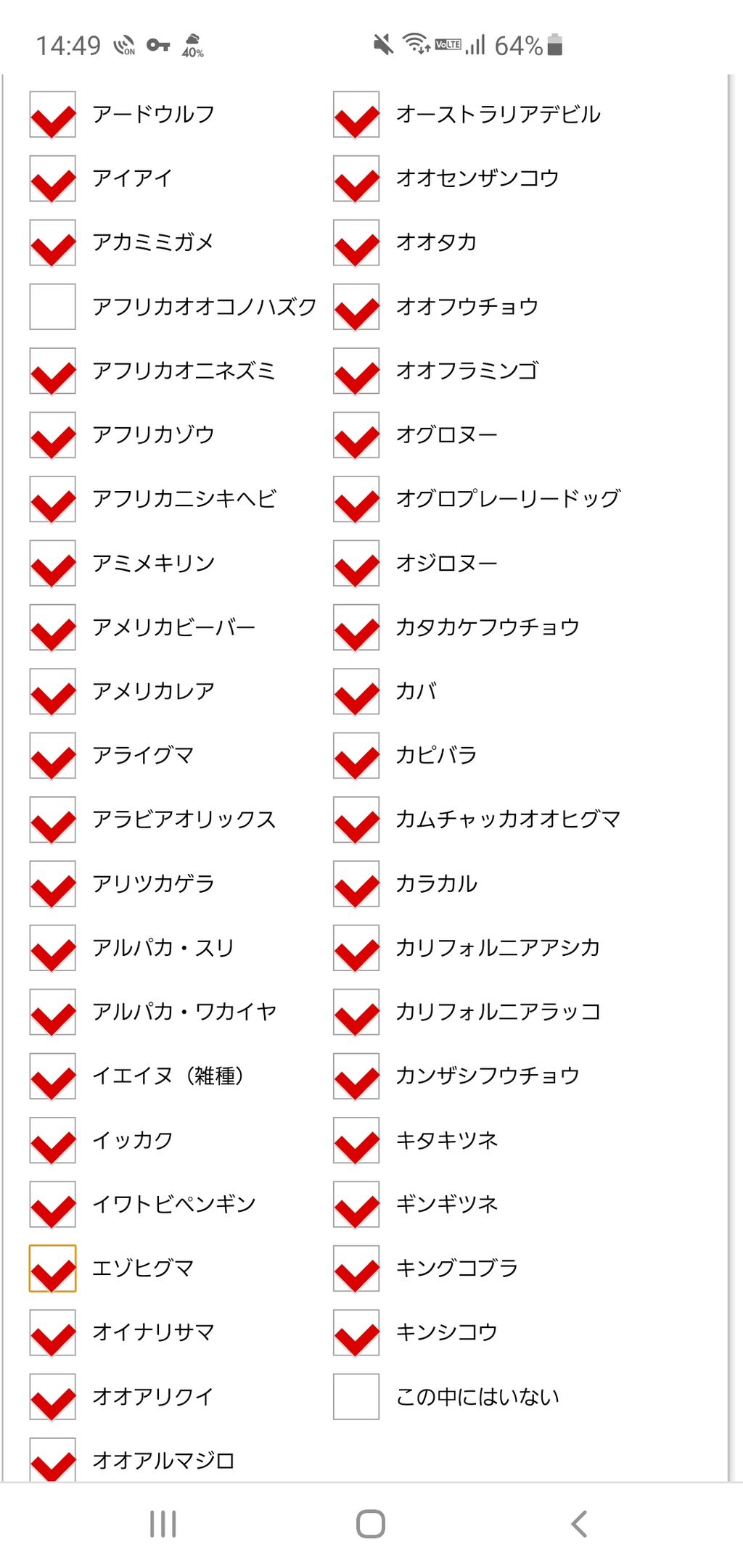
Task: Uncheck the highlighted エゾヒグマ checkbox
Action: (x=52, y=1268)
